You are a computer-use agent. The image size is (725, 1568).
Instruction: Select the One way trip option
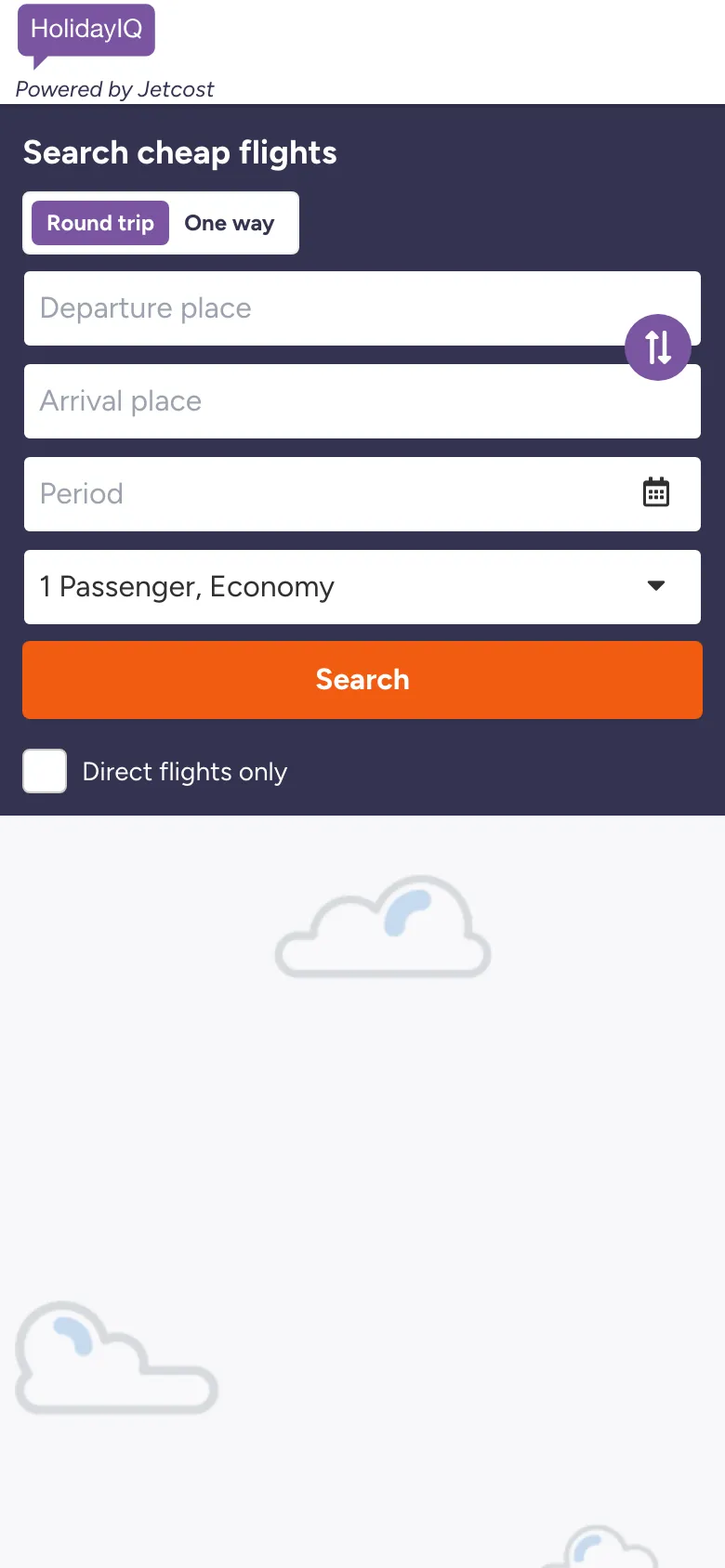pyautogui.click(x=229, y=223)
